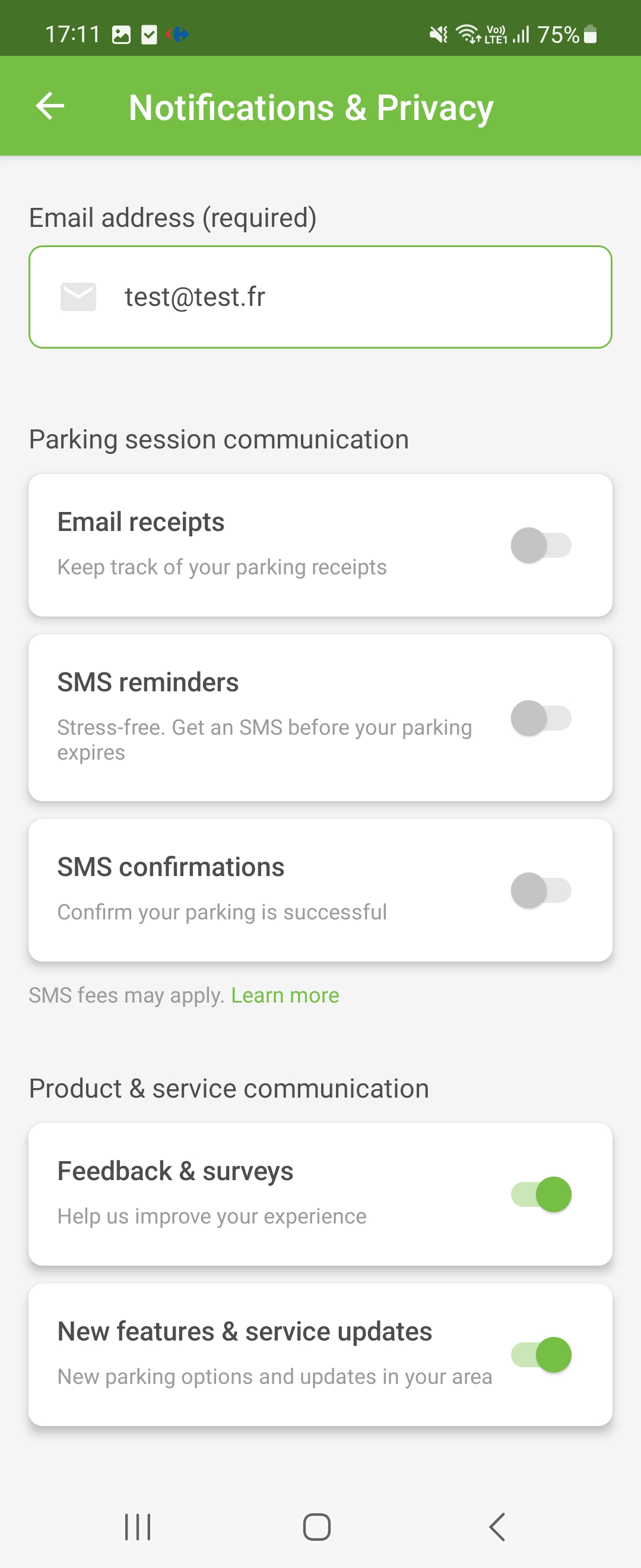Screen dimensions: 641x1568
Task: Turn off New features & service updates
Action: pyautogui.click(x=541, y=1355)
